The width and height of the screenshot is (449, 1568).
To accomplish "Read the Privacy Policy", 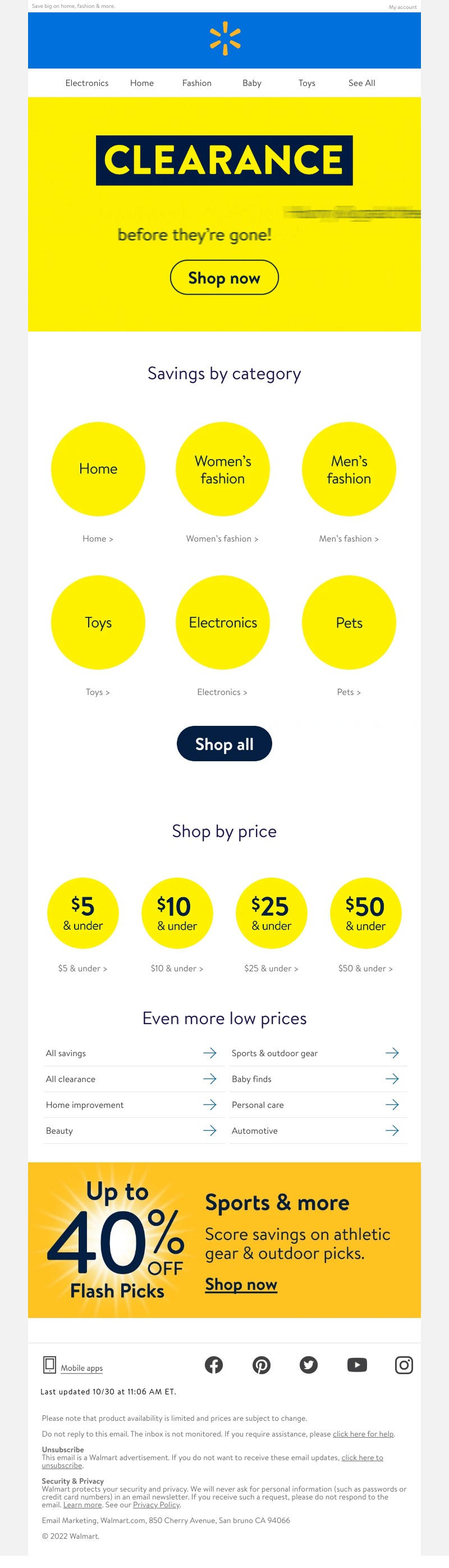I will (x=157, y=1505).
